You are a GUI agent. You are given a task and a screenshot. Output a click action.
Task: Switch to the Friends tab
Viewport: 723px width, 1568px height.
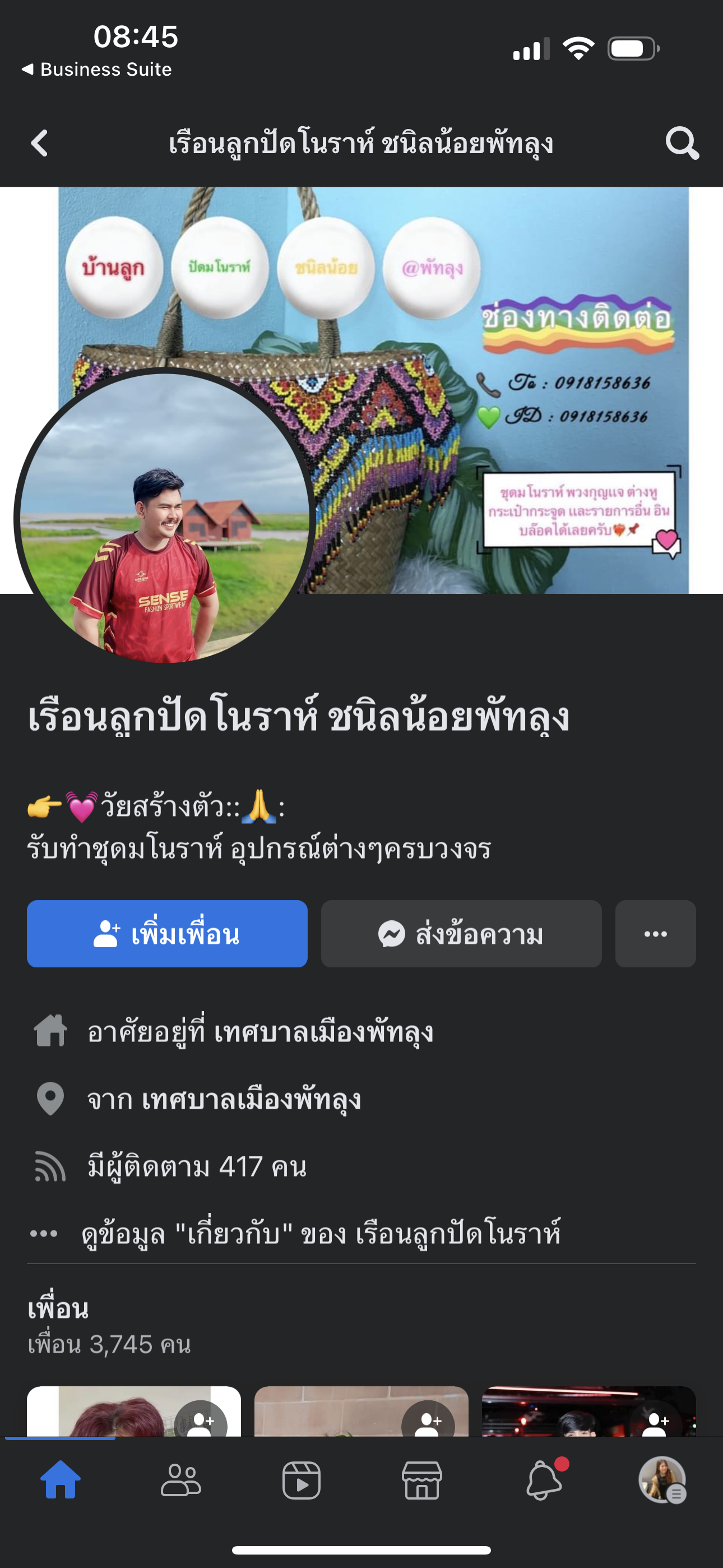point(180,1481)
